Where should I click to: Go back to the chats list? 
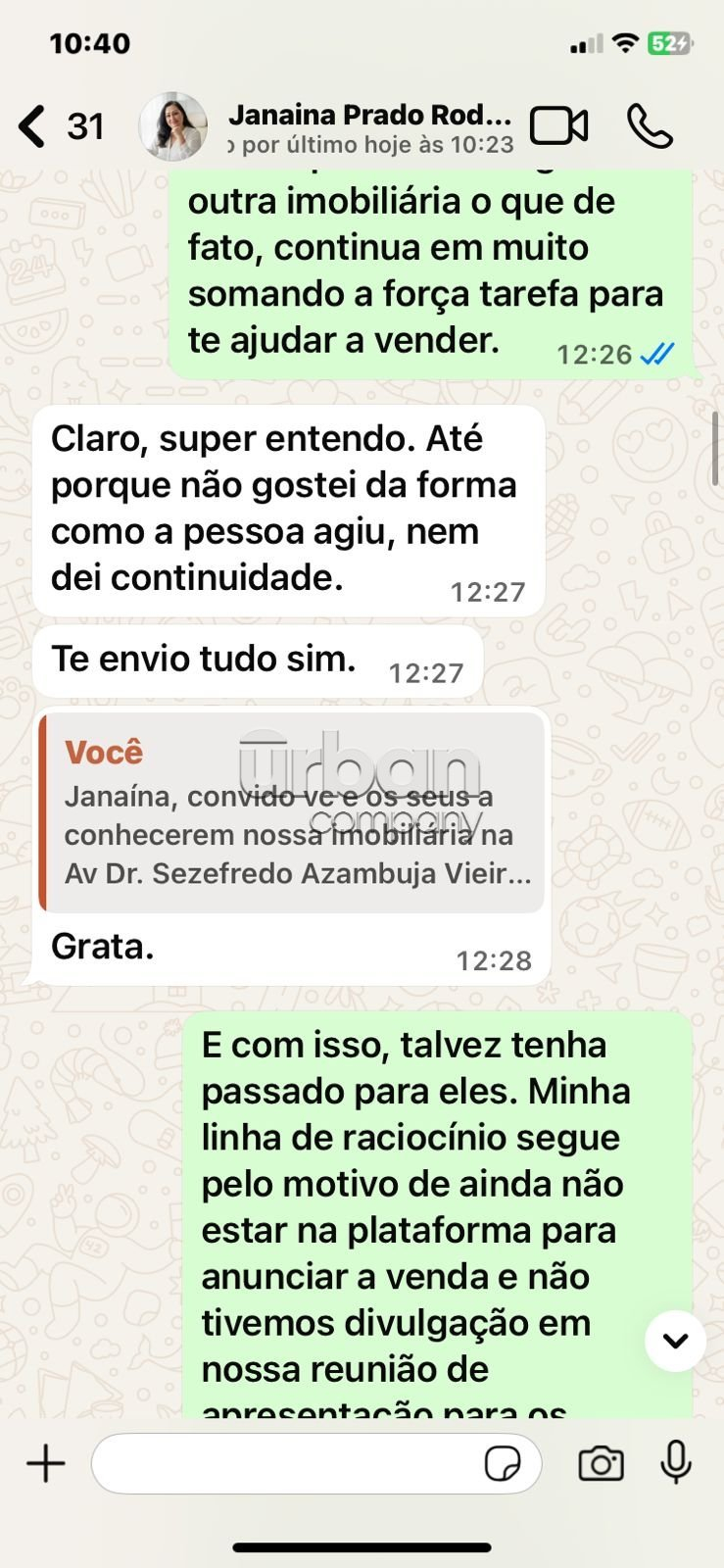click(33, 126)
